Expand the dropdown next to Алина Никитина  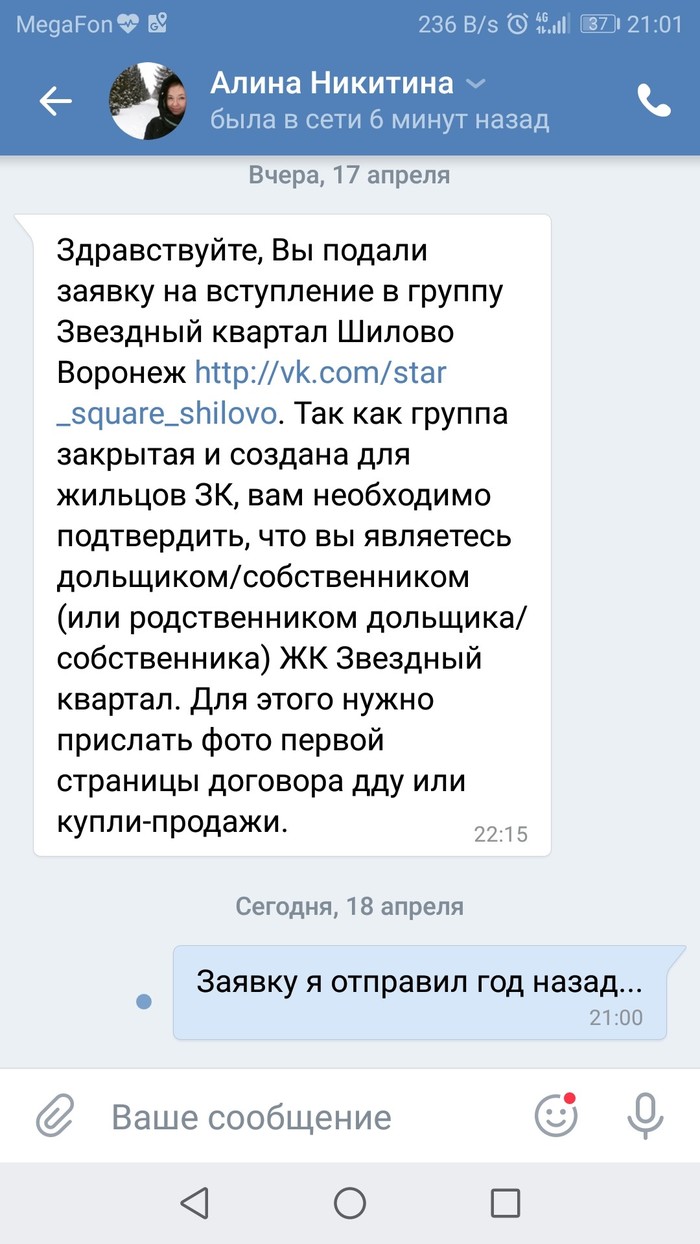coord(477,84)
